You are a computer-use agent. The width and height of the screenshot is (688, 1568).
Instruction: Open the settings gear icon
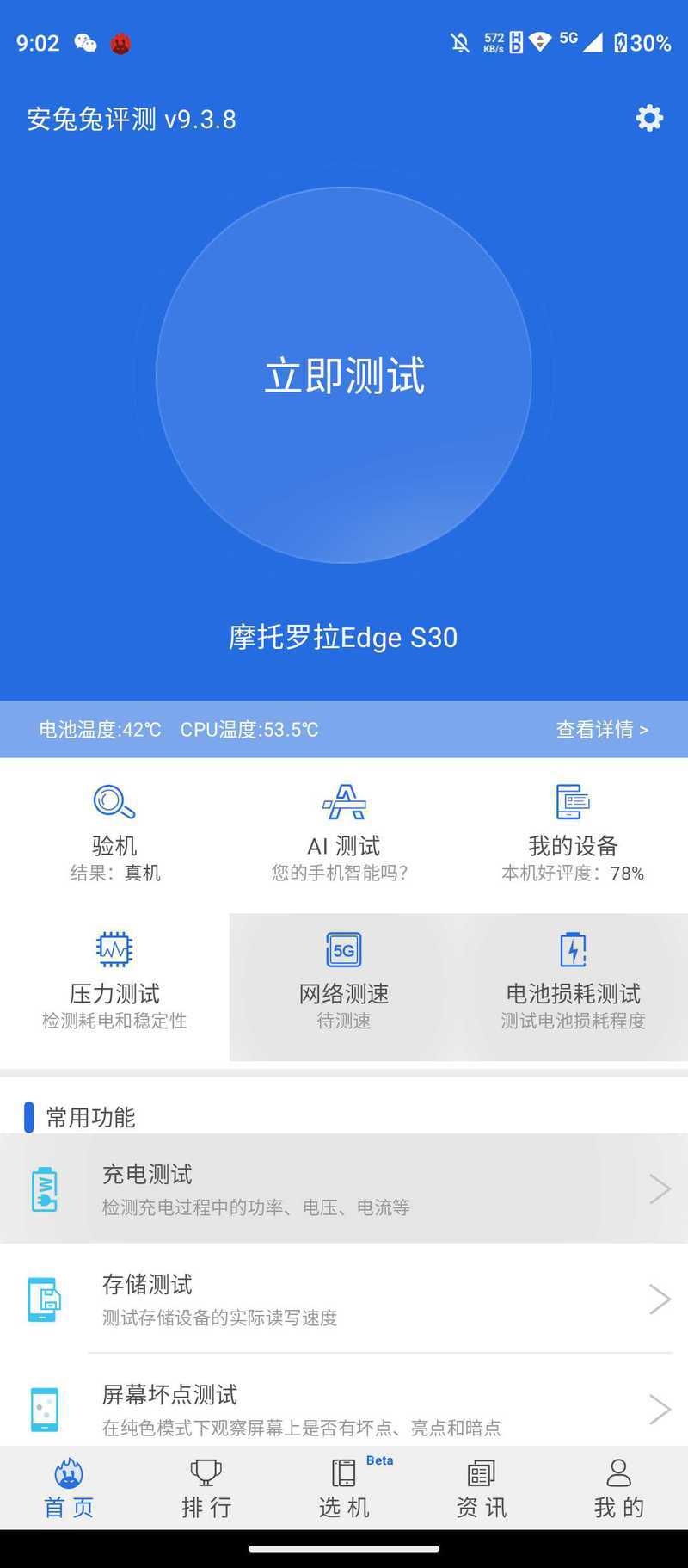pos(649,118)
